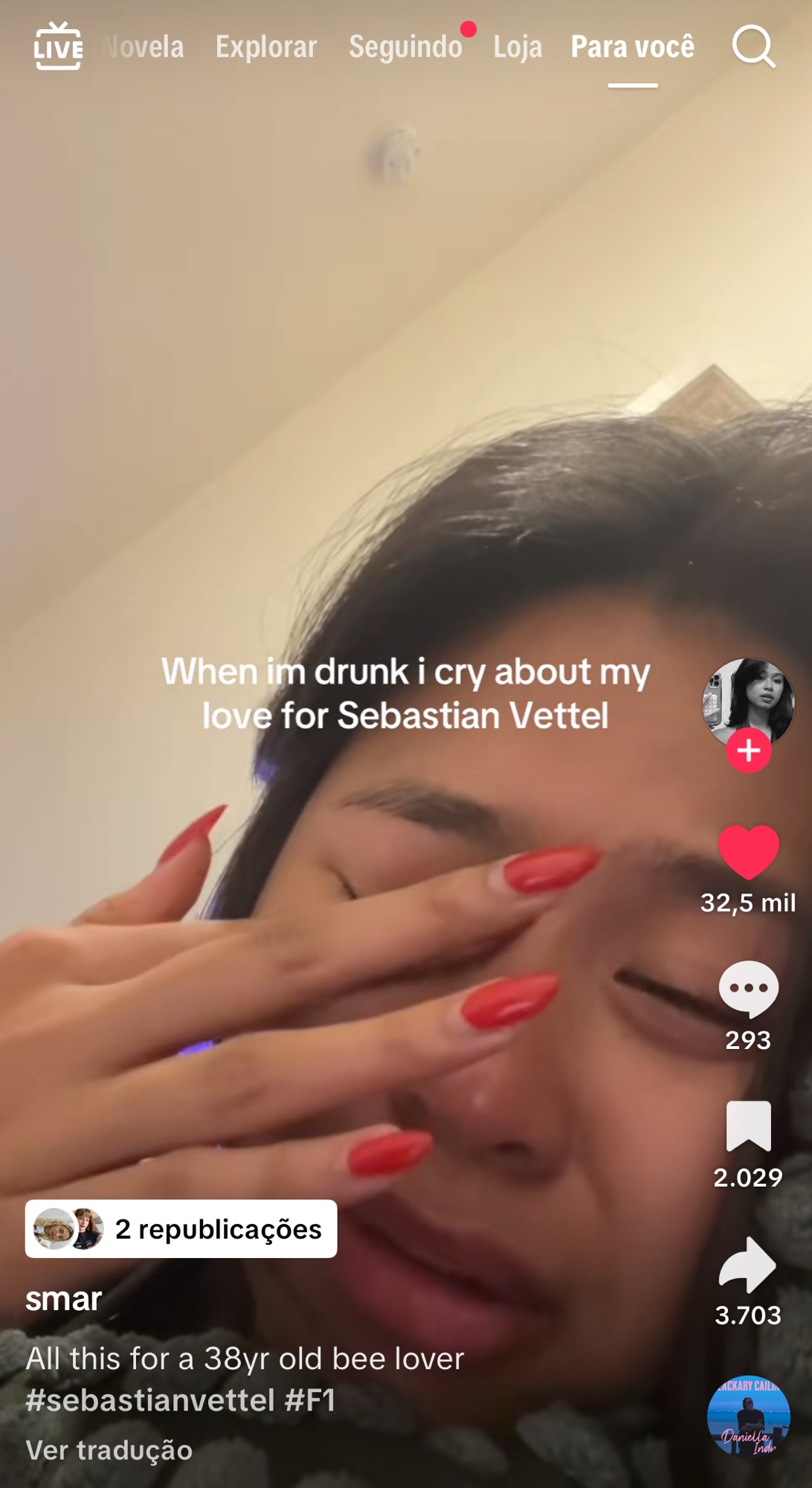Tap the #sebastianvettel hashtag

point(149,1400)
